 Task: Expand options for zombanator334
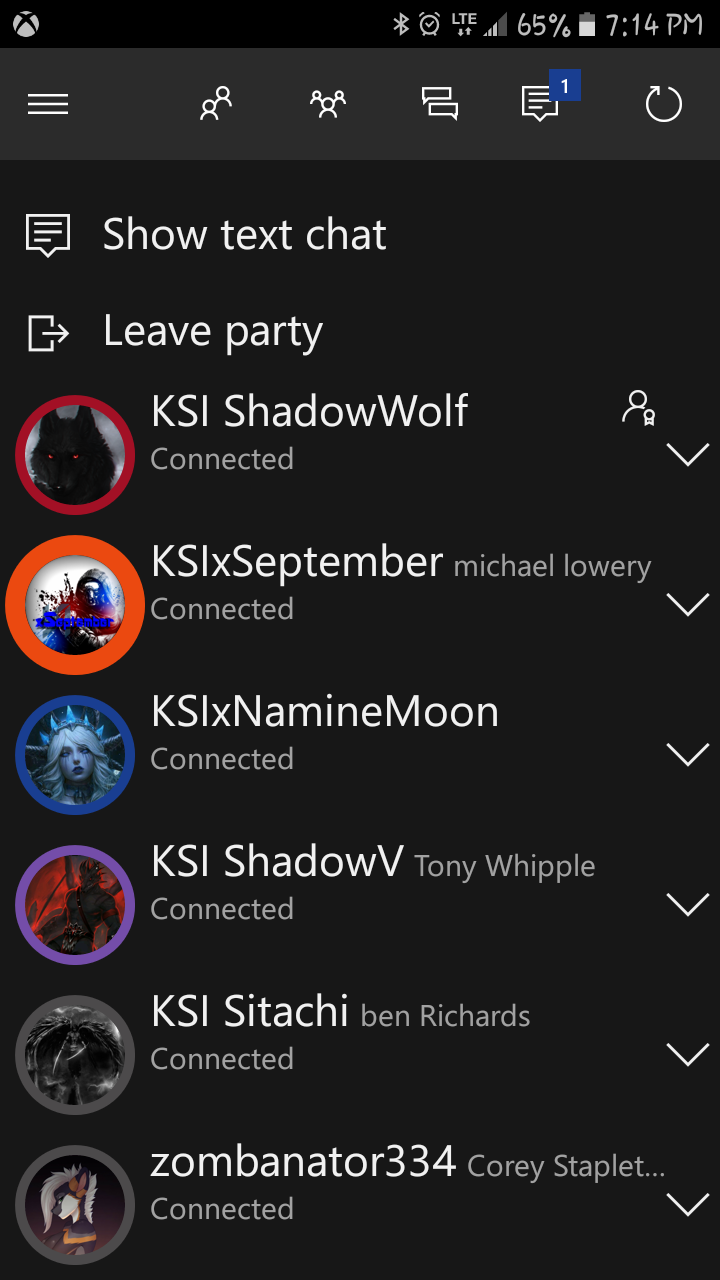pyautogui.click(x=687, y=1205)
